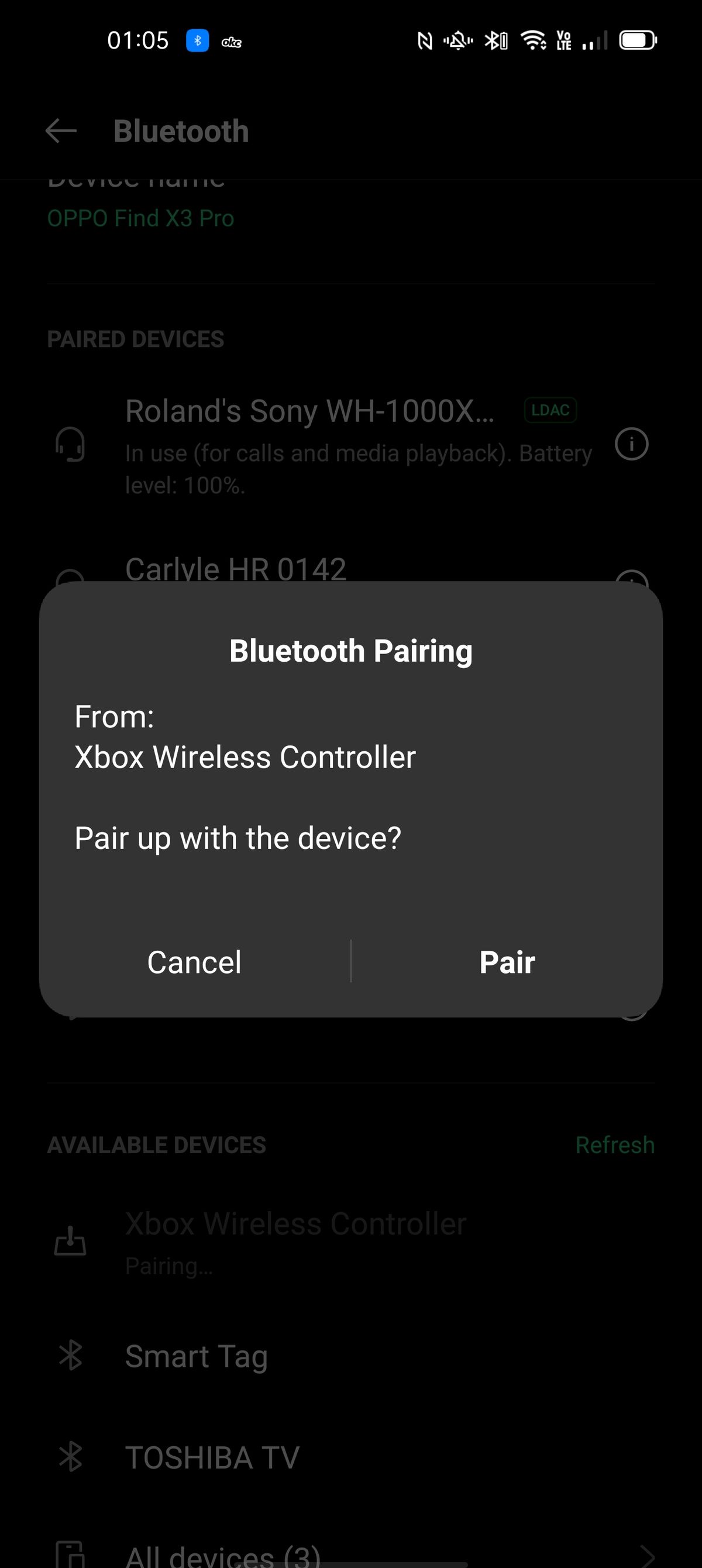Tap the OPPO Find X3 Pro device name

[140, 217]
